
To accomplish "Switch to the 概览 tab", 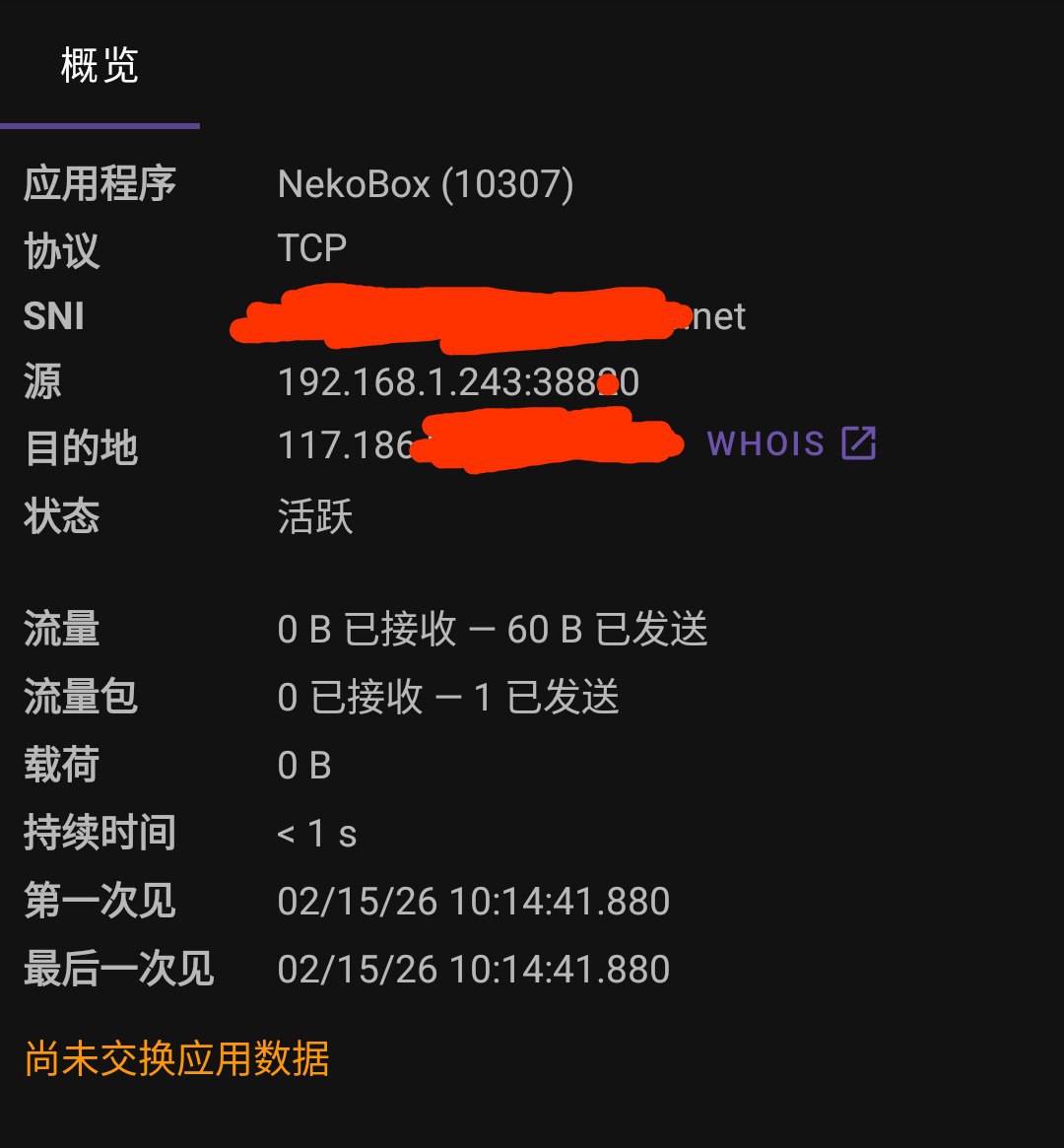I will pyautogui.click(x=100, y=67).
